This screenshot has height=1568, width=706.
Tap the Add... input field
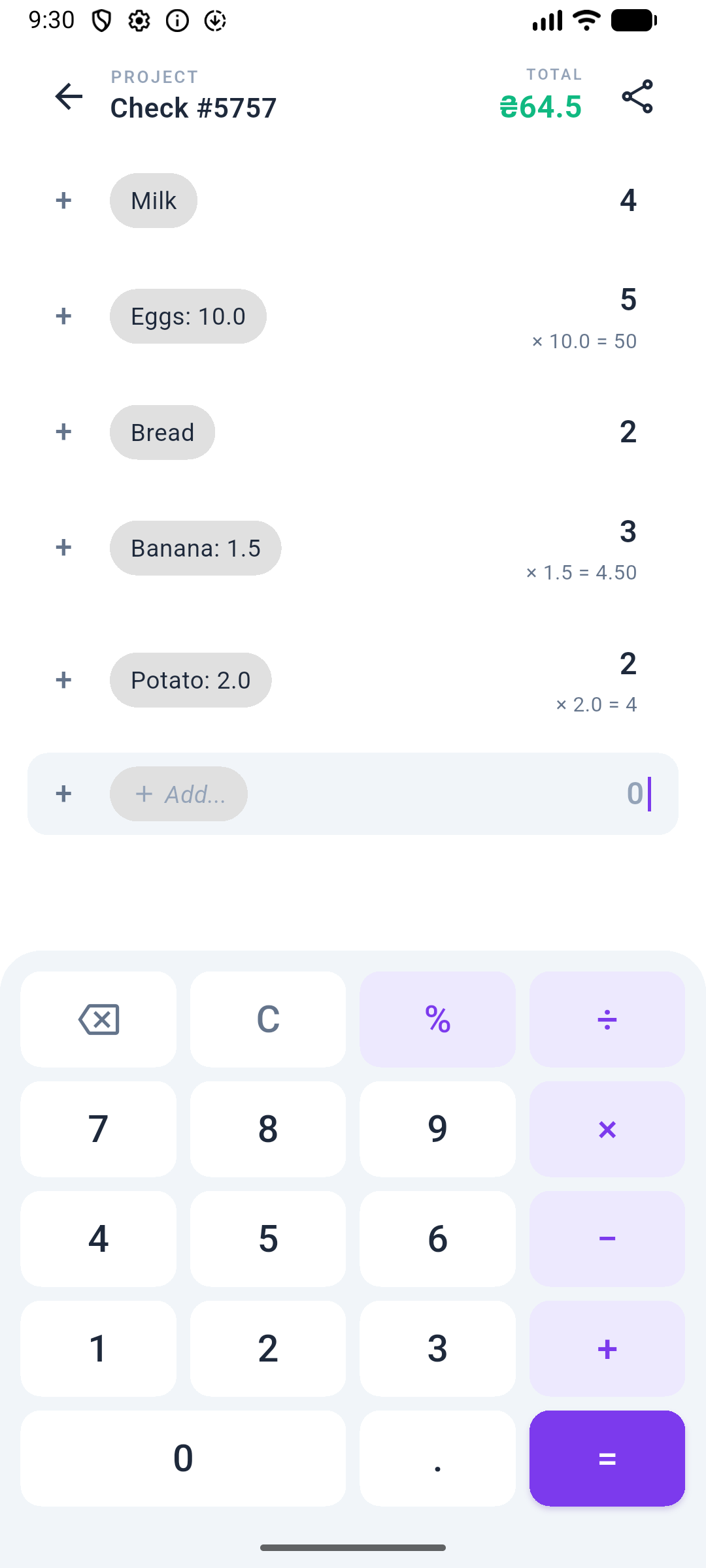coord(178,794)
